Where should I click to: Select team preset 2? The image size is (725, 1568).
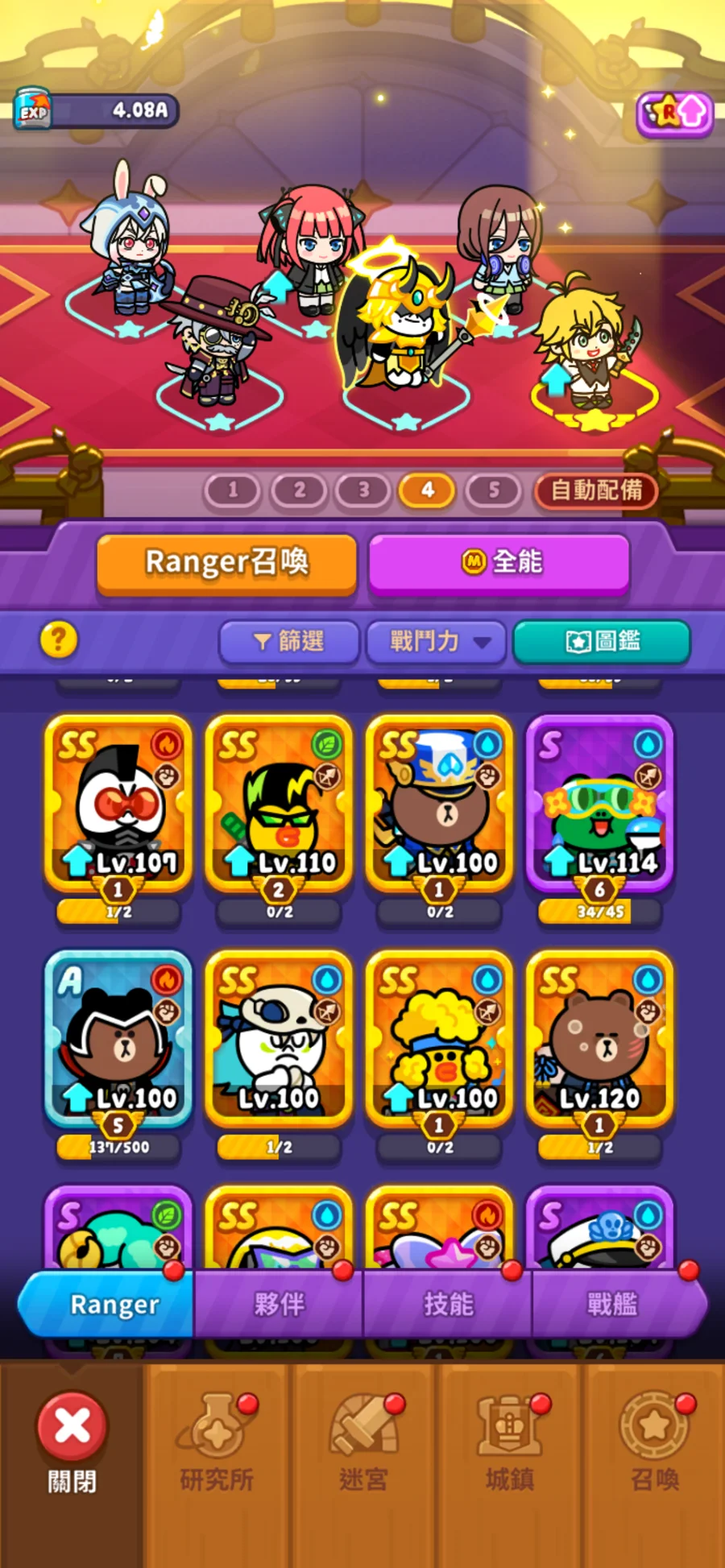tap(299, 490)
